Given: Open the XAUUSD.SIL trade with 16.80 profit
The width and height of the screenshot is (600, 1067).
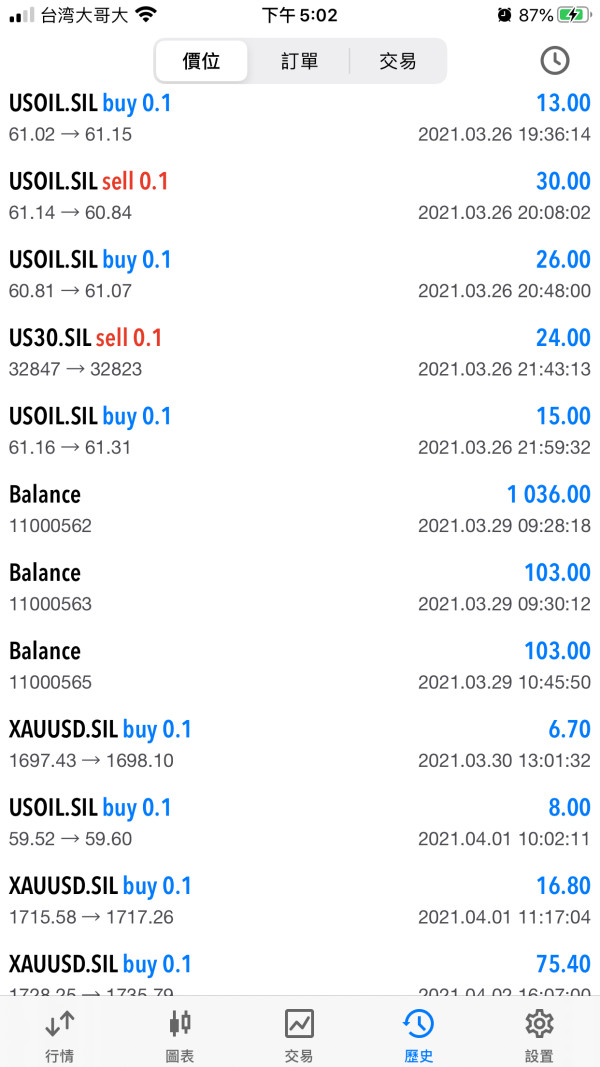Looking at the screenshot, I should (x=300, y=900).
